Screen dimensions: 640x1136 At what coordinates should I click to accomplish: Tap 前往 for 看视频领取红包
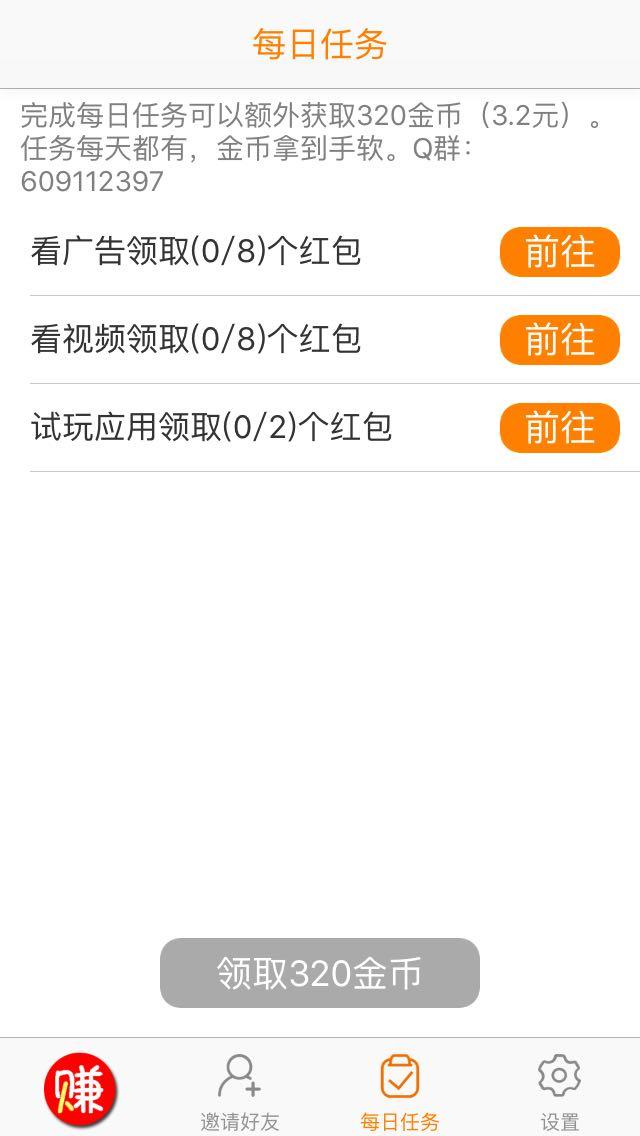559,340
